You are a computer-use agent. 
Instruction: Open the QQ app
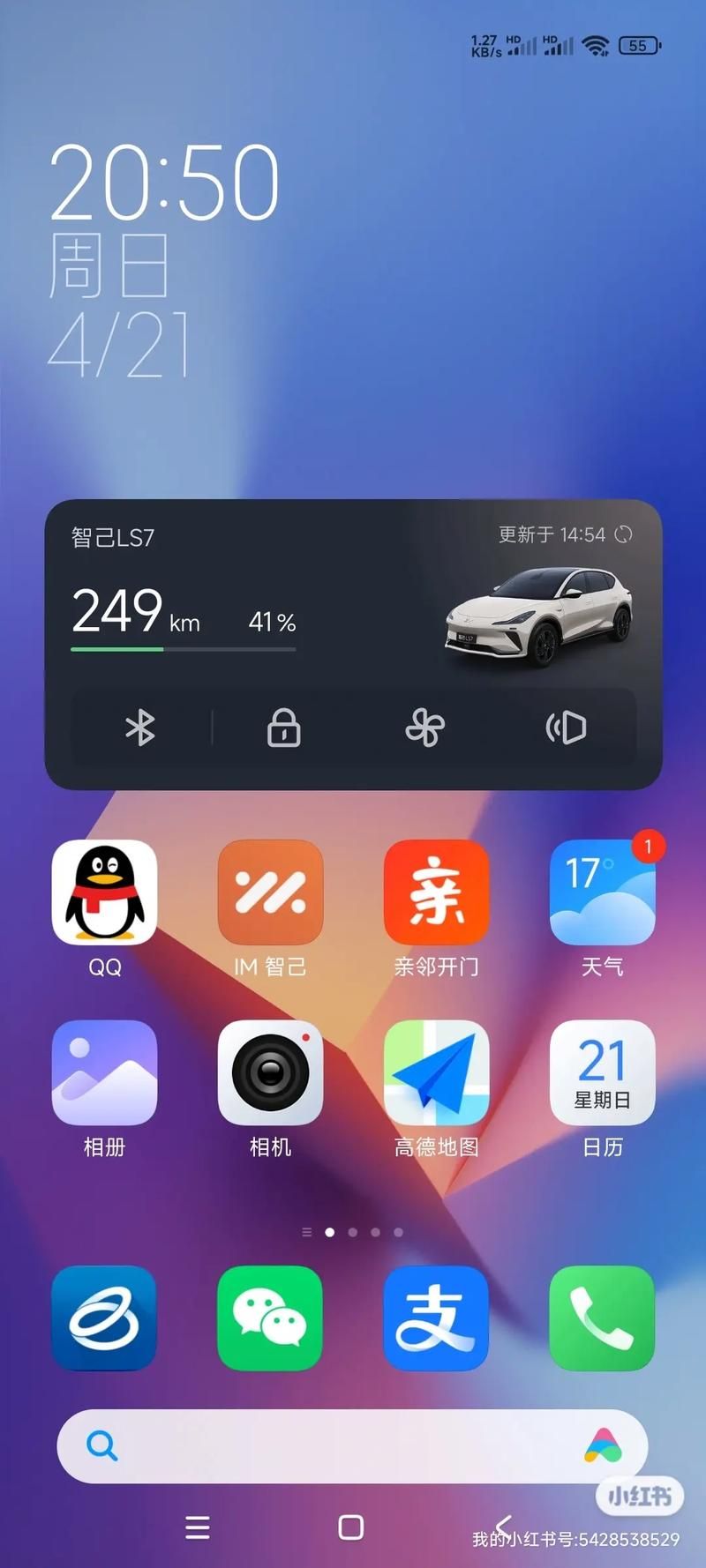(104, 892)
